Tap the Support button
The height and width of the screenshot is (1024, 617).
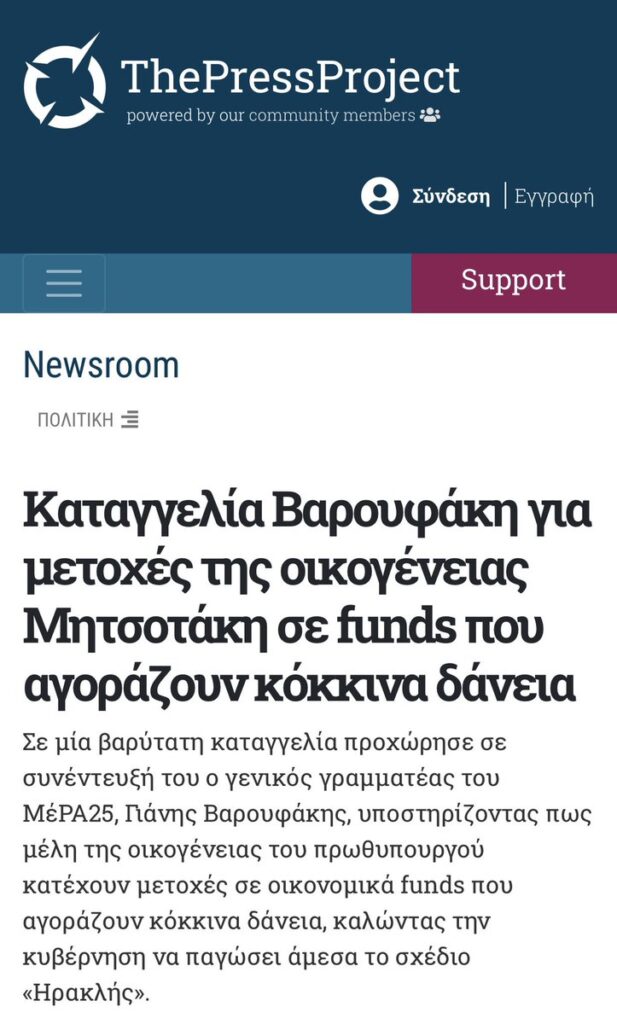[x=513, y=281]
